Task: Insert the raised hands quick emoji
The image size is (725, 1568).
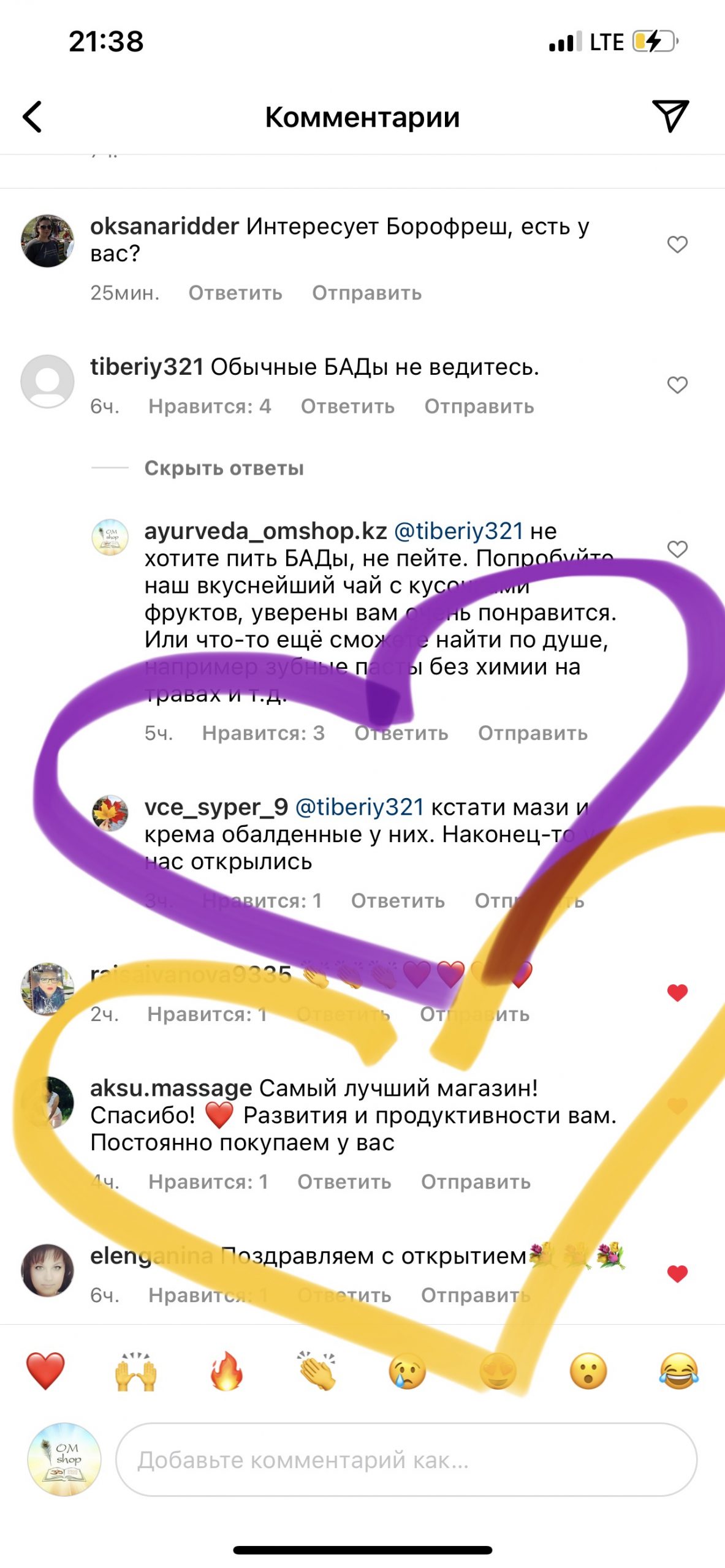Action: tap(135, 1371)
